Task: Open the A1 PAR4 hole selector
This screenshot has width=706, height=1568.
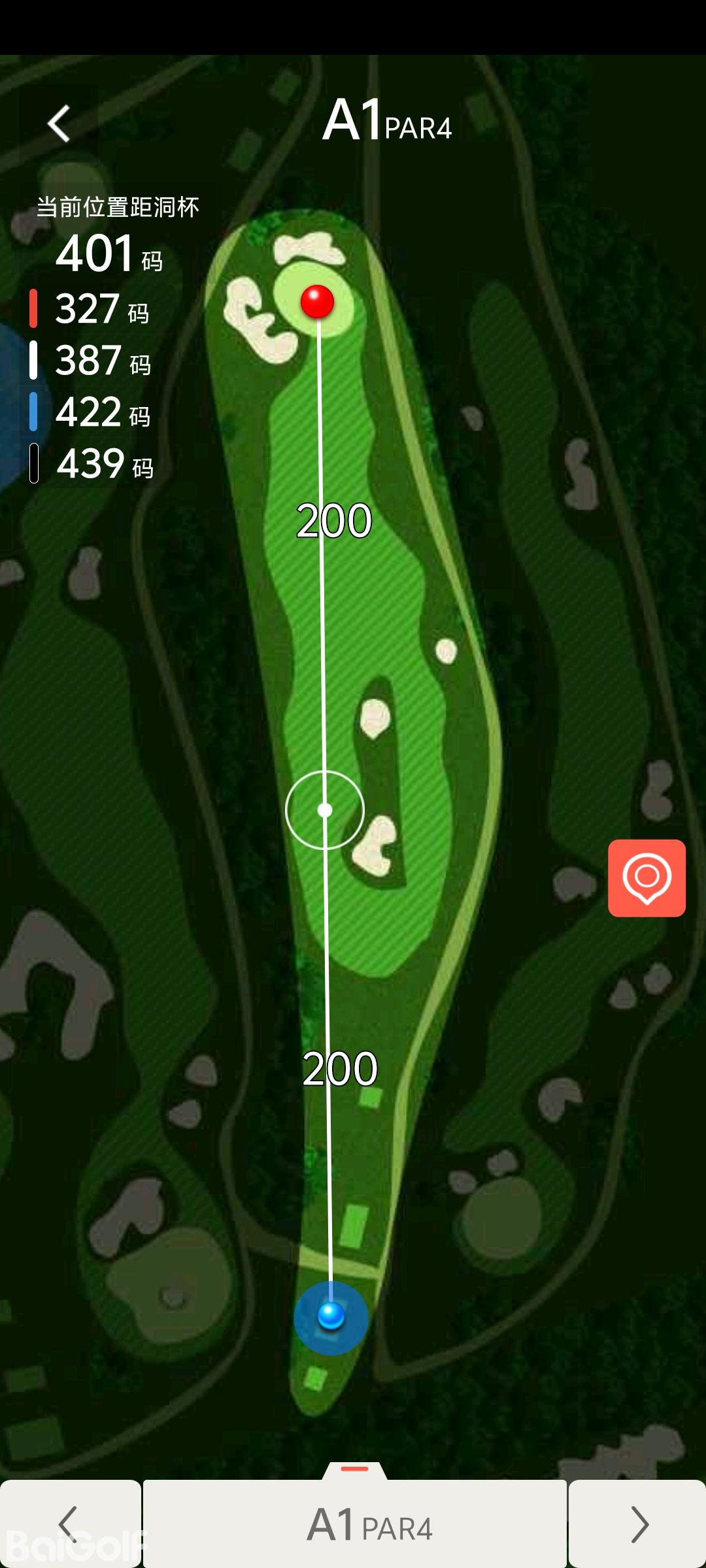Action: [355, 1524]
